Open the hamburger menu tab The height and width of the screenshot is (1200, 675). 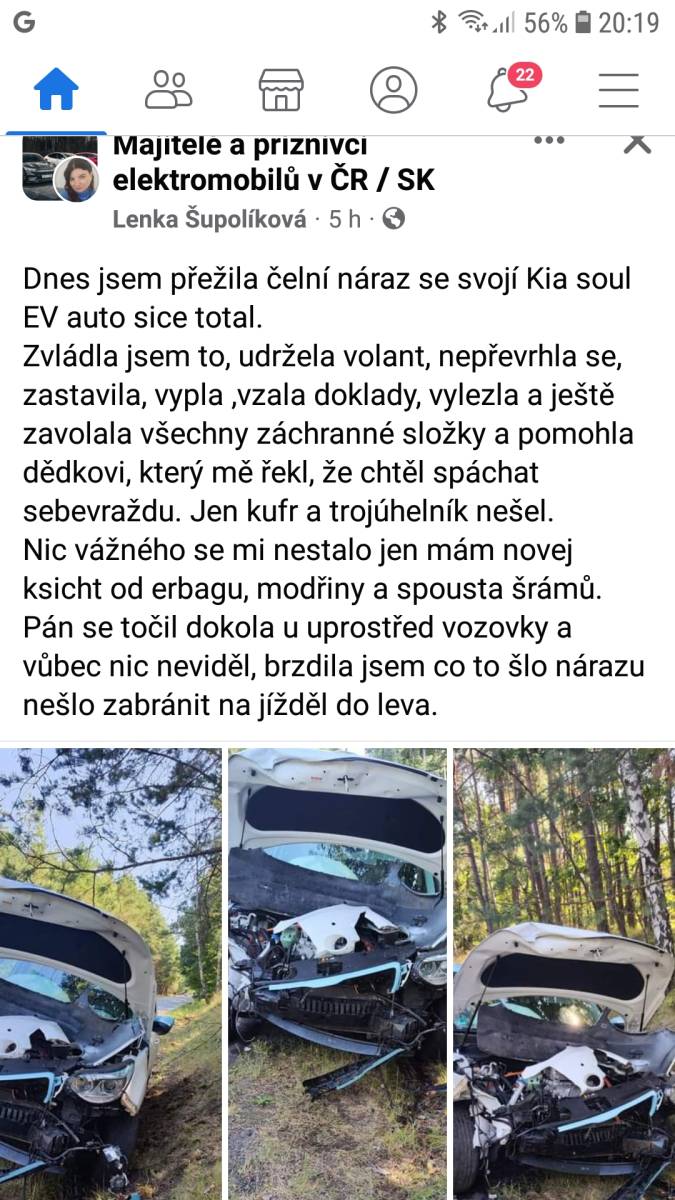619,90
